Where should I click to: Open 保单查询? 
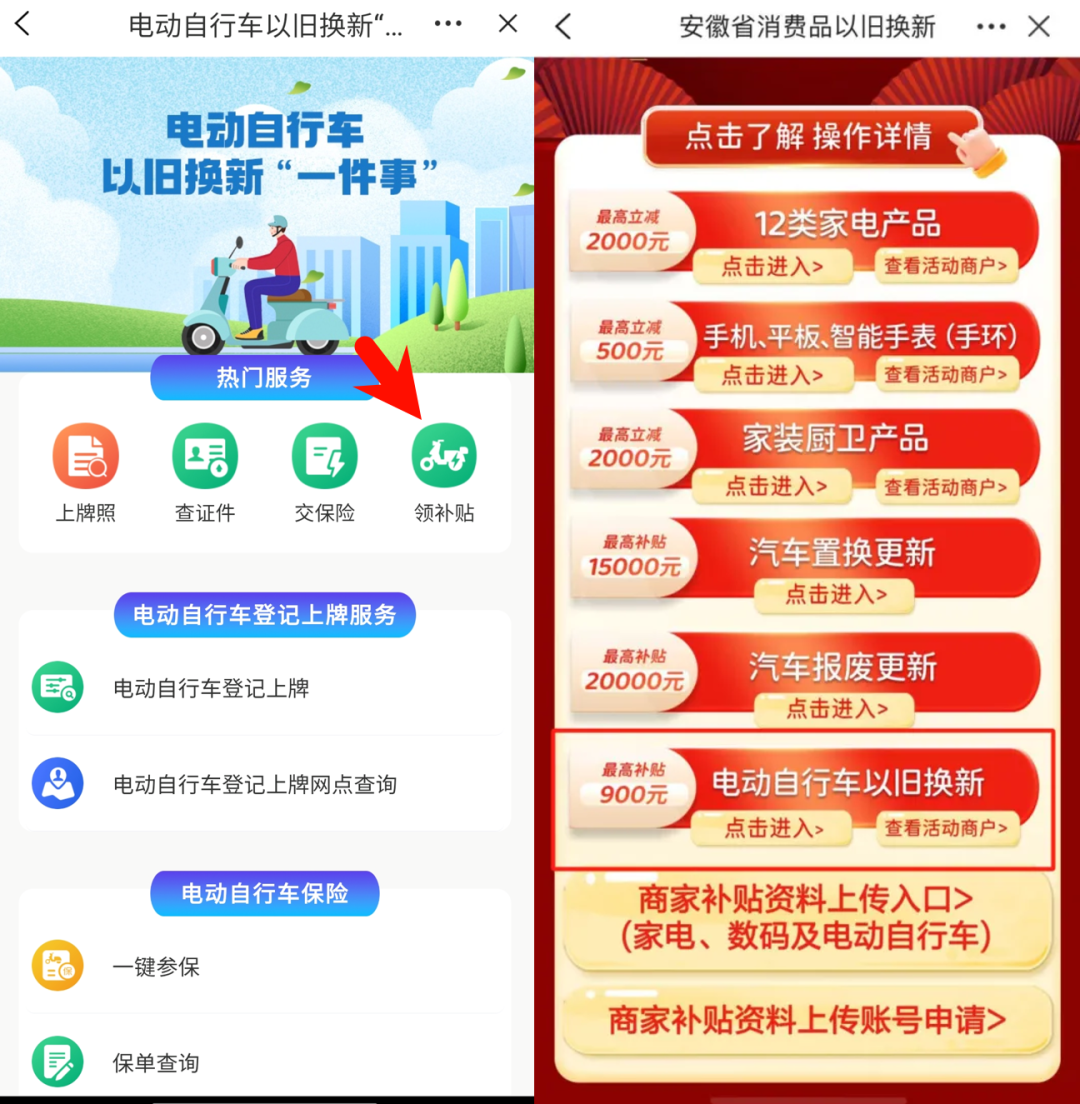(264, 1062)
